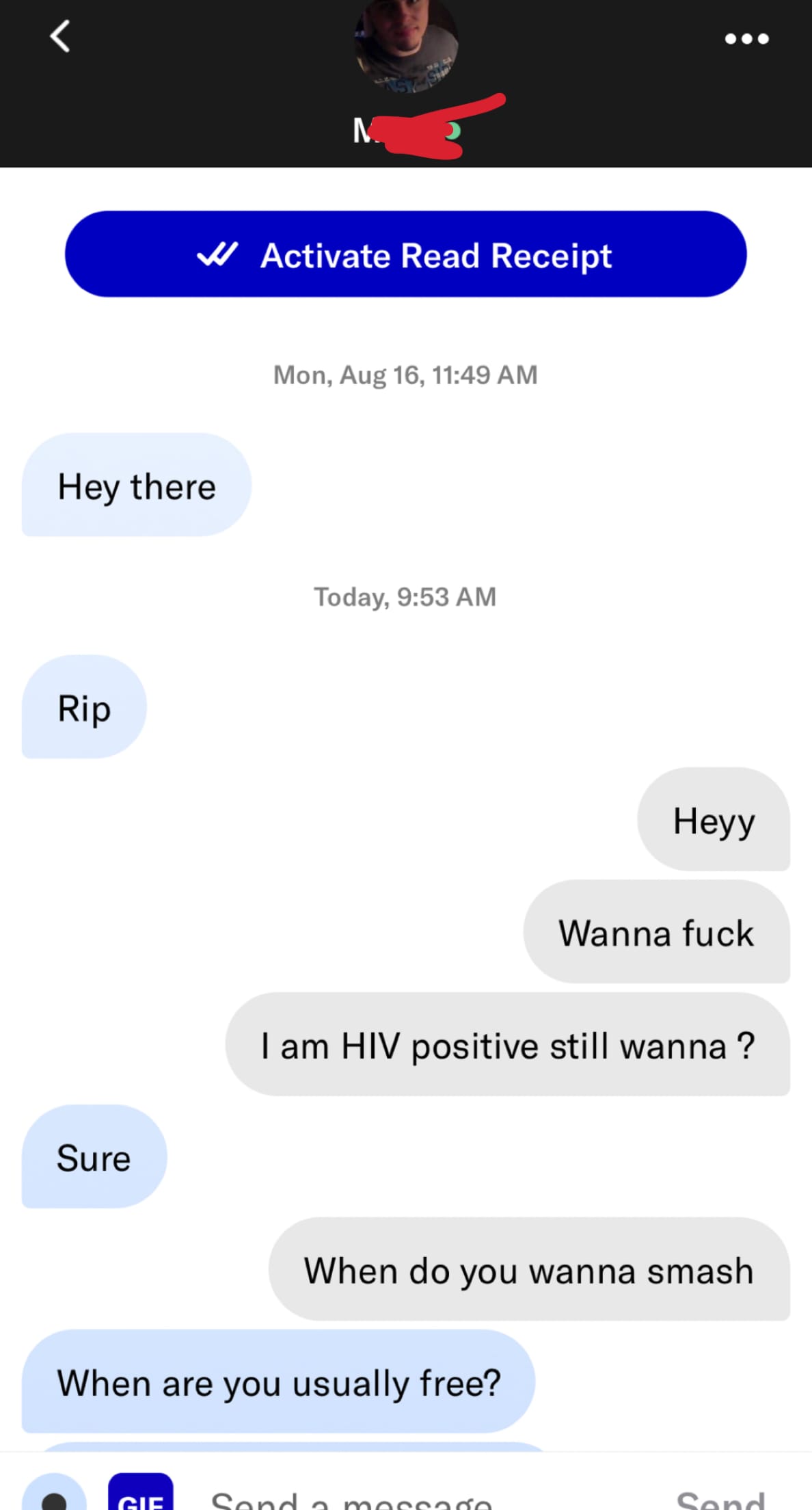Image resolution: width=812 pixels, height=1510 pixels.
Task: Go back using the top-left arrow
Action: click(x=60, y=36)
